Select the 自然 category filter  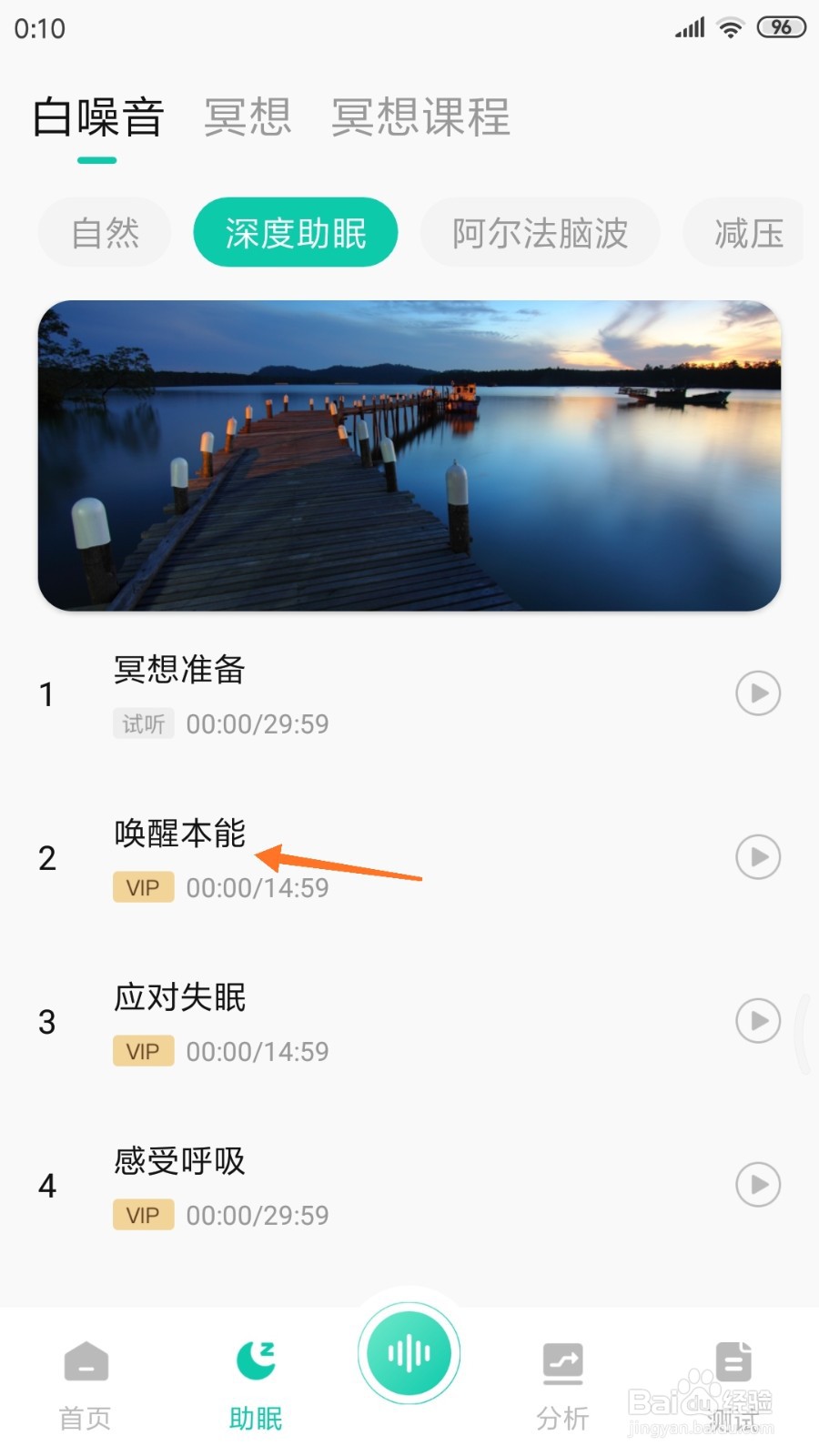click(104, 232)
